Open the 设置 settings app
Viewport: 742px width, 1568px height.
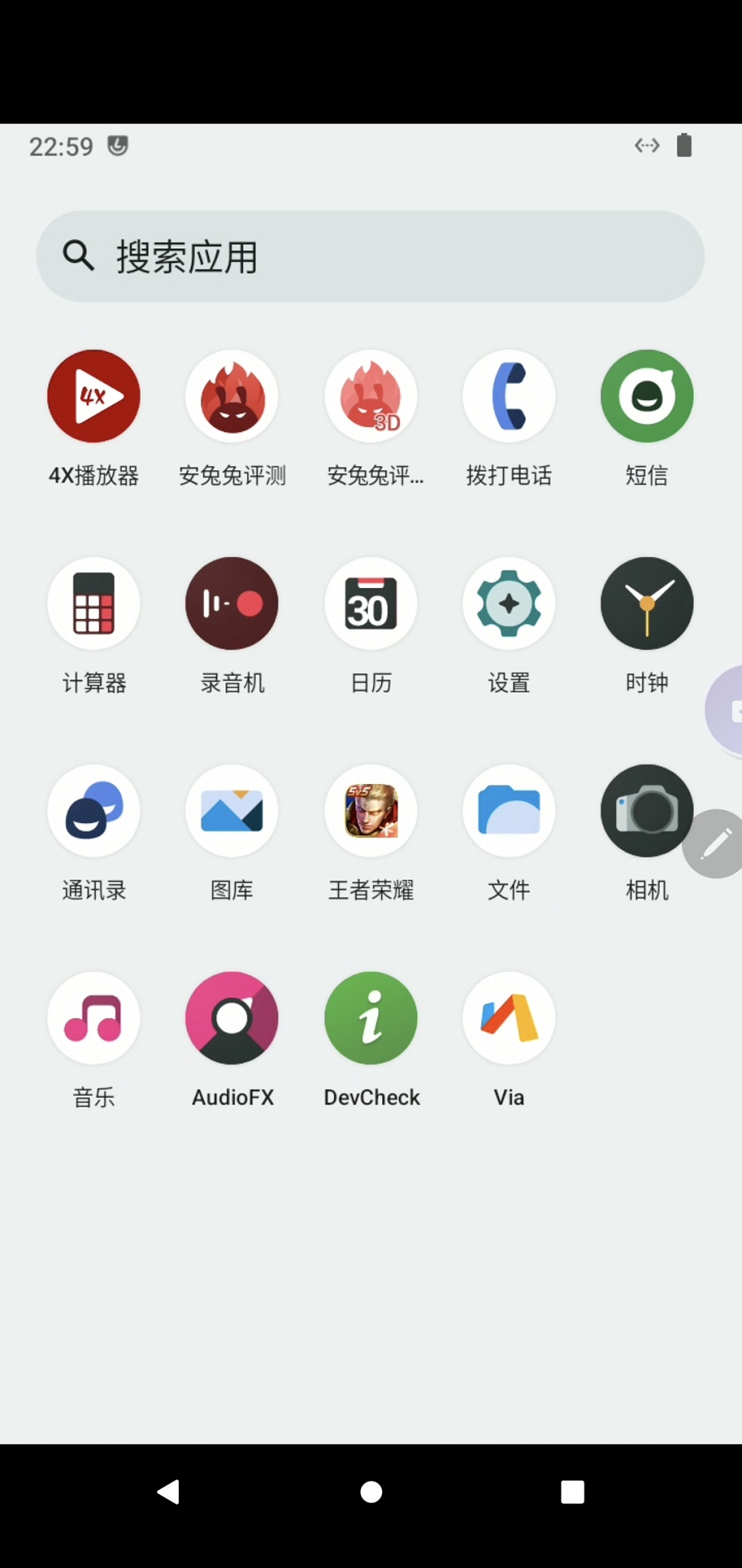click(x=509, y=604)
